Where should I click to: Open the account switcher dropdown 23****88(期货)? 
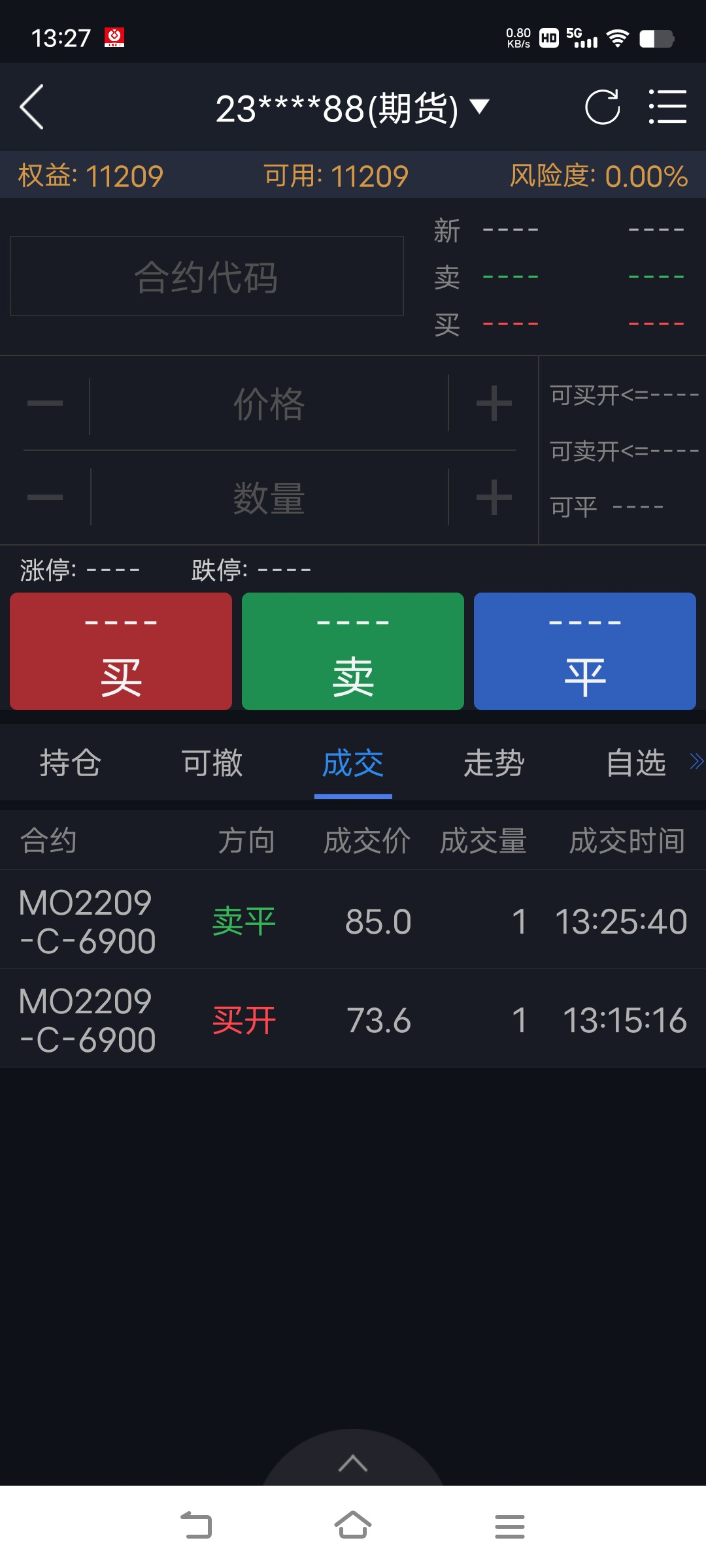click(352, 108)
